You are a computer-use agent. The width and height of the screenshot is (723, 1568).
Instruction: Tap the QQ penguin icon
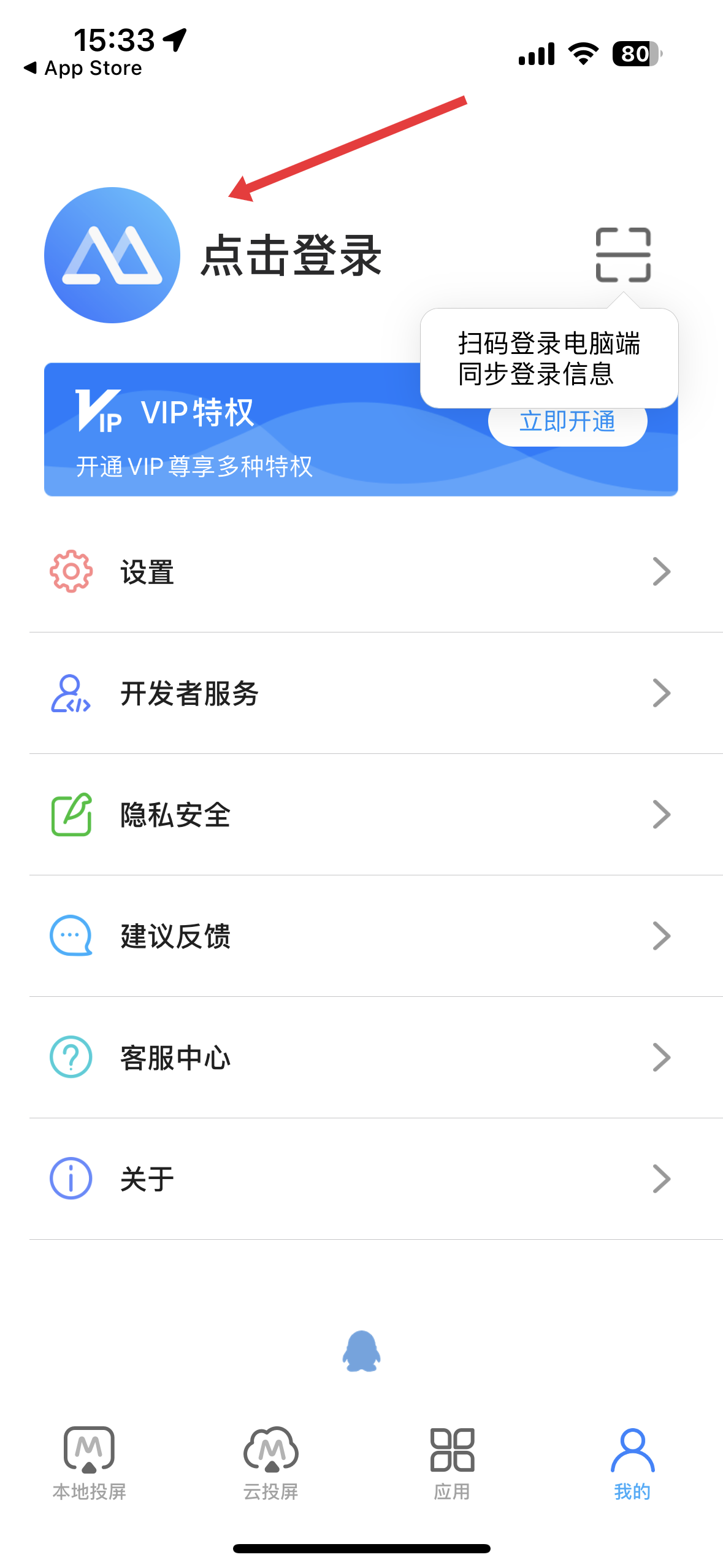361,1351
